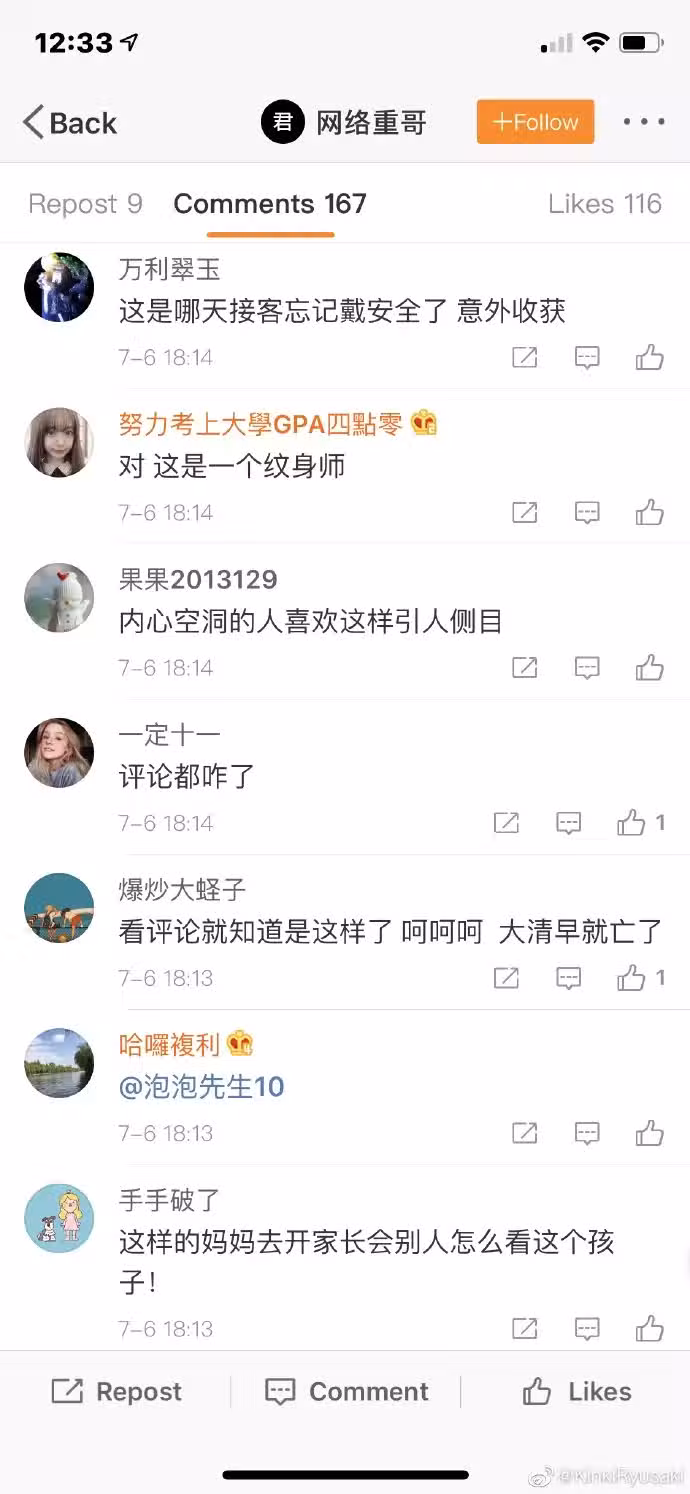Like the comment by 万利翠玉

650,357
